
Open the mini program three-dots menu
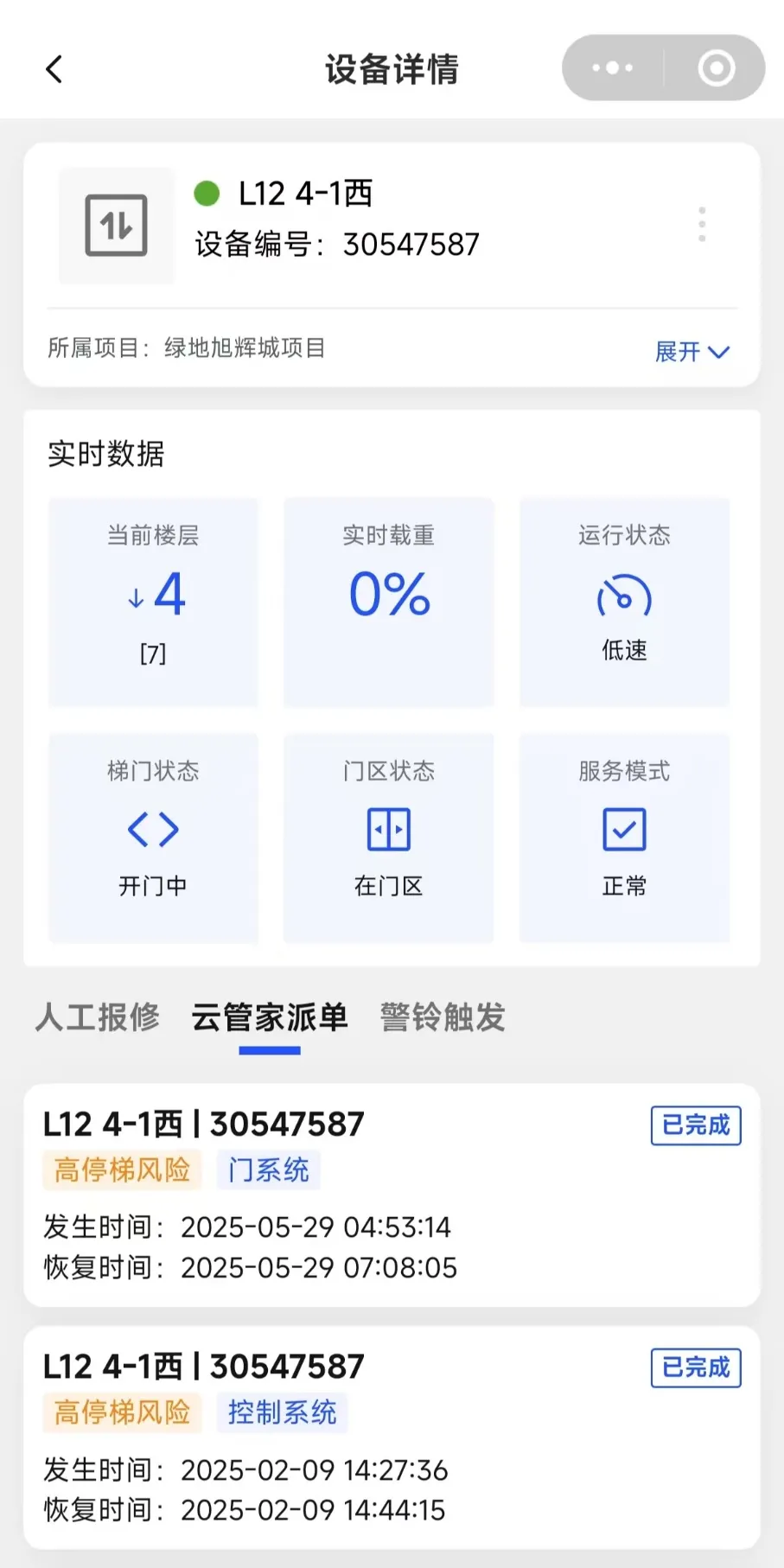[613, 67]
